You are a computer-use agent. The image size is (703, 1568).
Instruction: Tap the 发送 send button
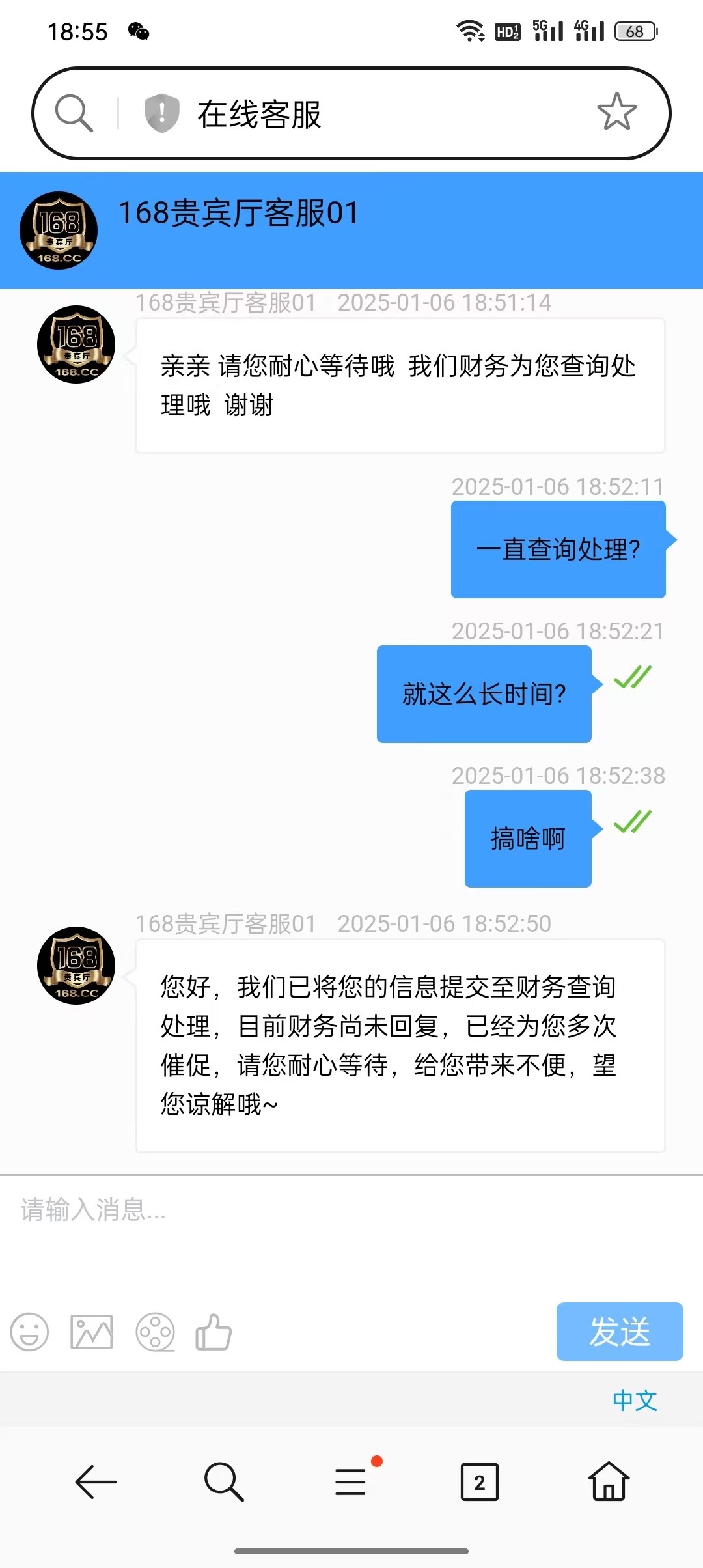pos(619,1331)
